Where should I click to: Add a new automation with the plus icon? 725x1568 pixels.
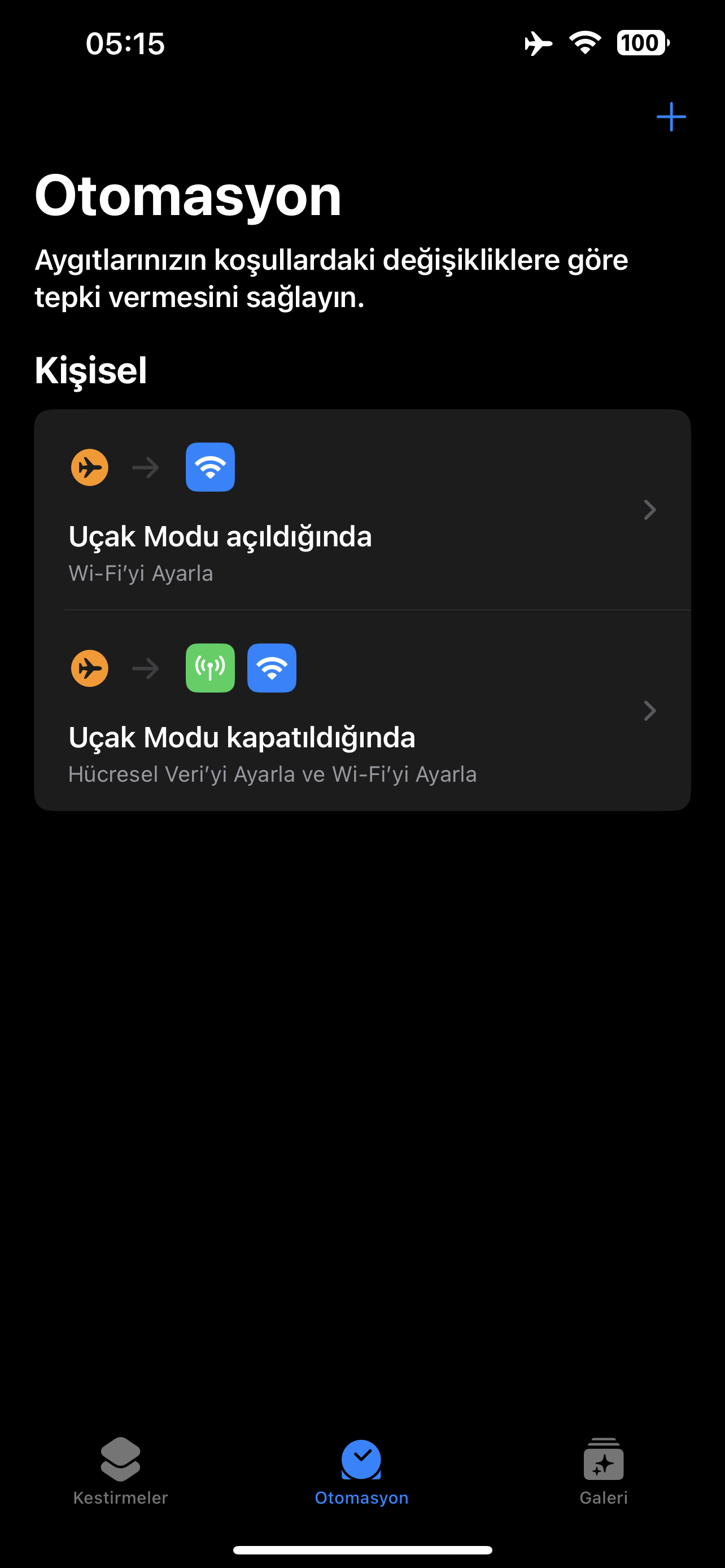pyautogui.click(x=671, y=116)
